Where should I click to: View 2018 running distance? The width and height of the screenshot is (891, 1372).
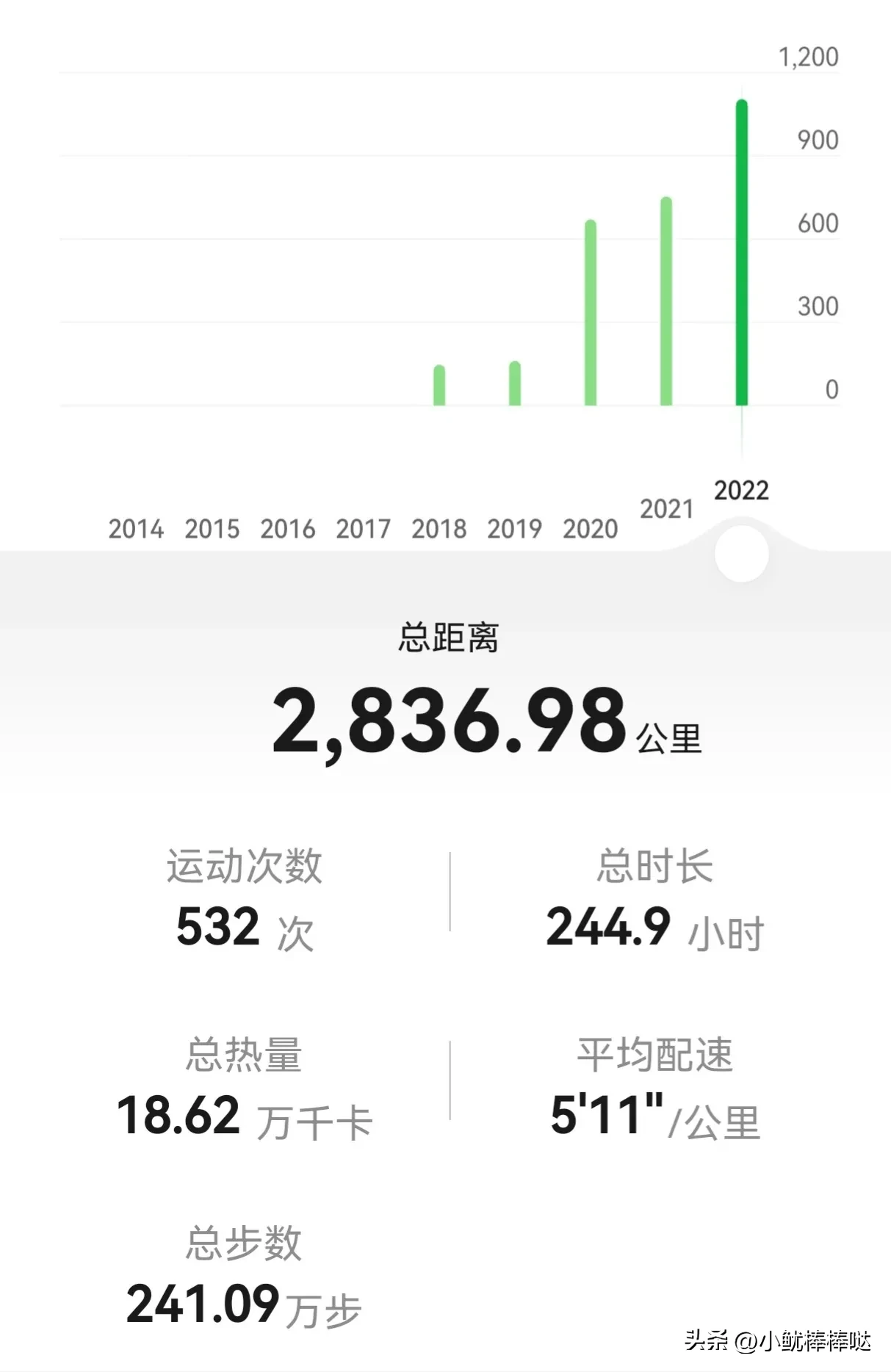pyautogui.click(x=439, y=529)
